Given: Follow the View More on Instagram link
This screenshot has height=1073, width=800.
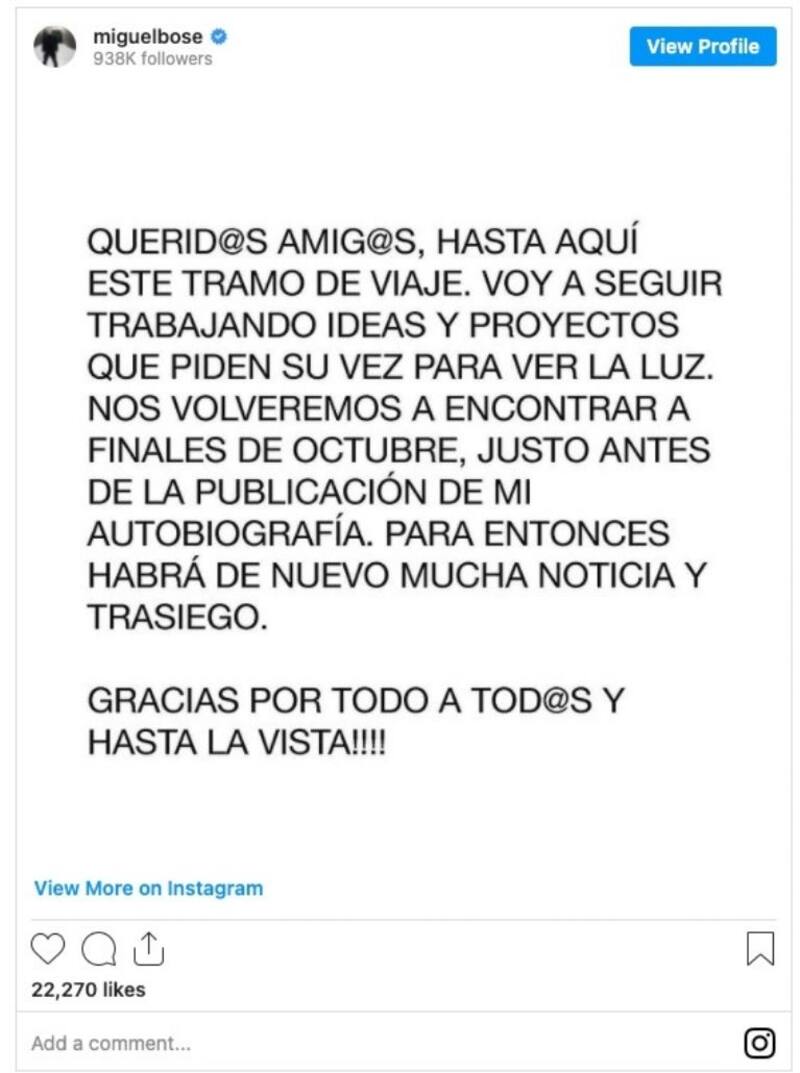Looking at the screenshot, I should click(148, 888).
